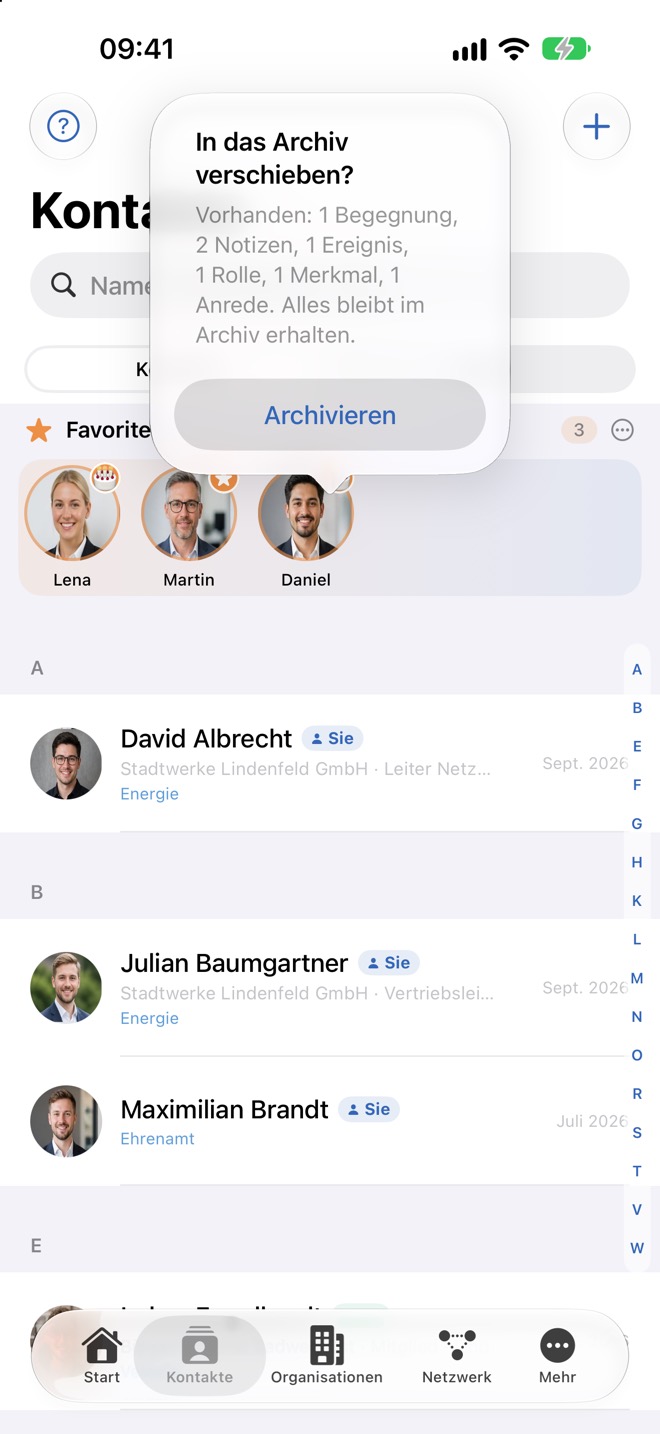Switch to the Netzwerk tab

click(457, 1356)
